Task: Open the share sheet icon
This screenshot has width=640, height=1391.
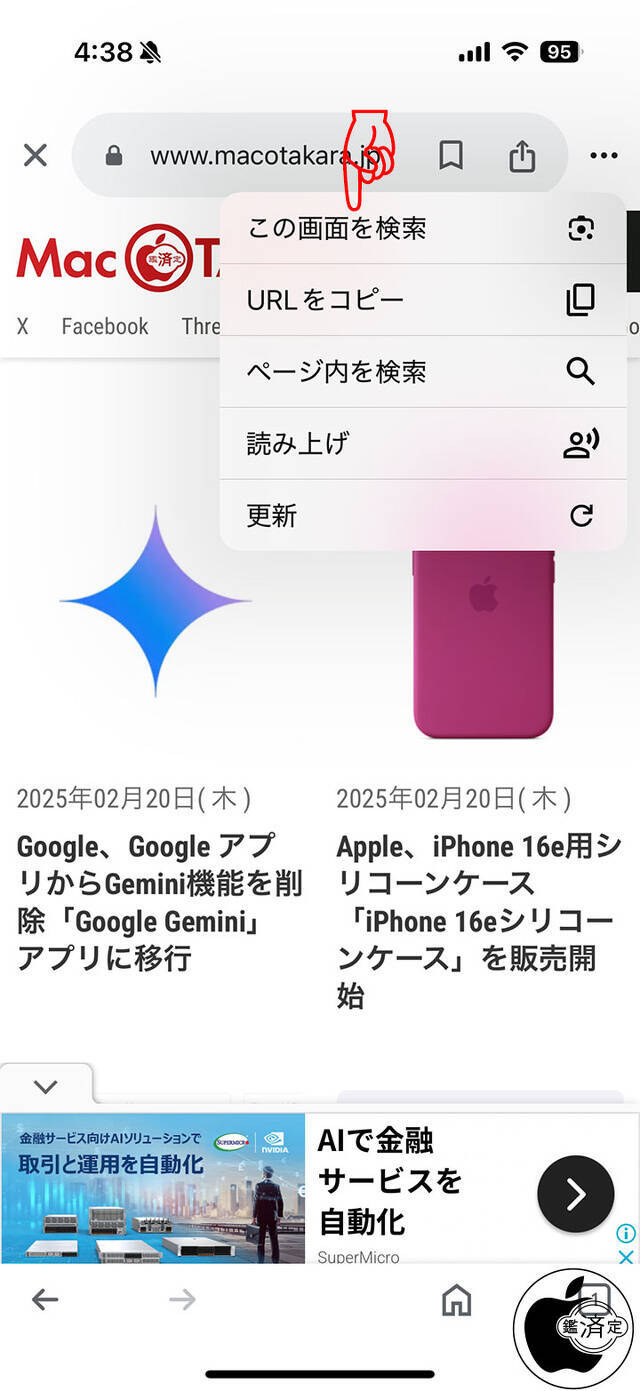Action: pyautogui.click(x=522, y=156)
